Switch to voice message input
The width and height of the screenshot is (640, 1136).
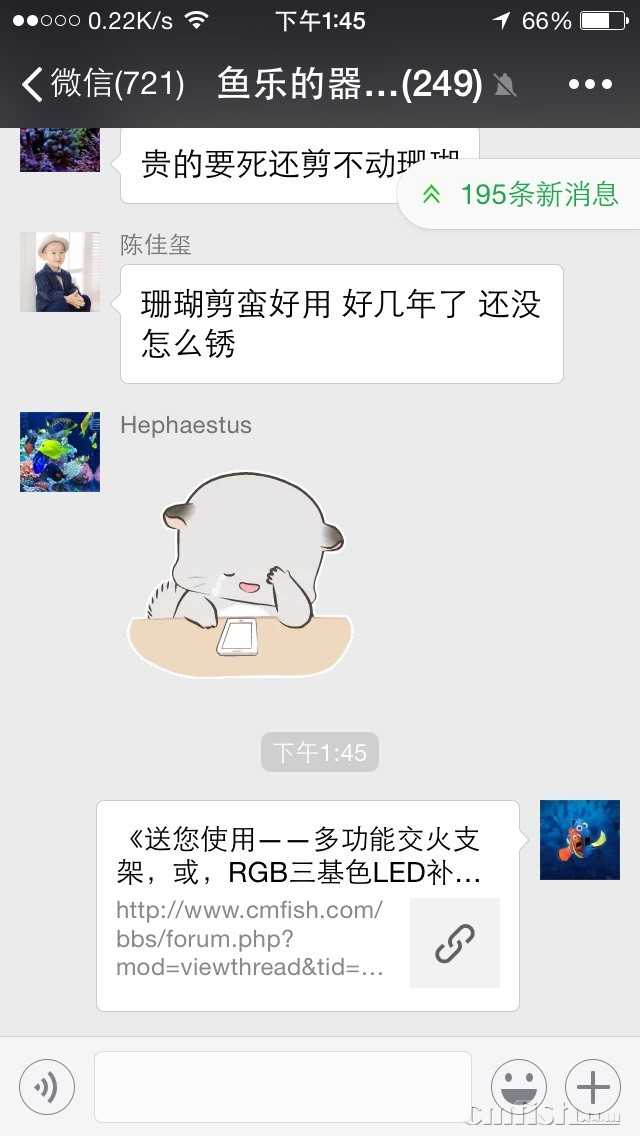(x=47, y=1087)
